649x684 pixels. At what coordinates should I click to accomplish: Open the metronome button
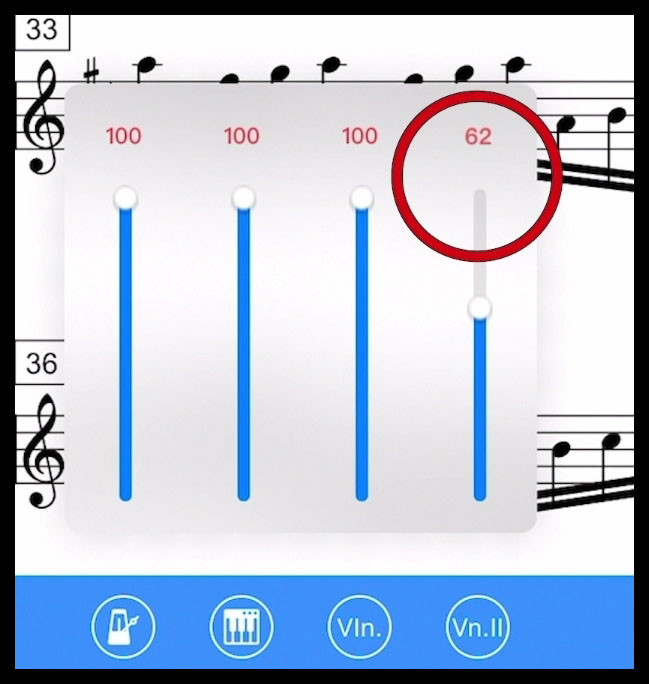click(123, 629)
